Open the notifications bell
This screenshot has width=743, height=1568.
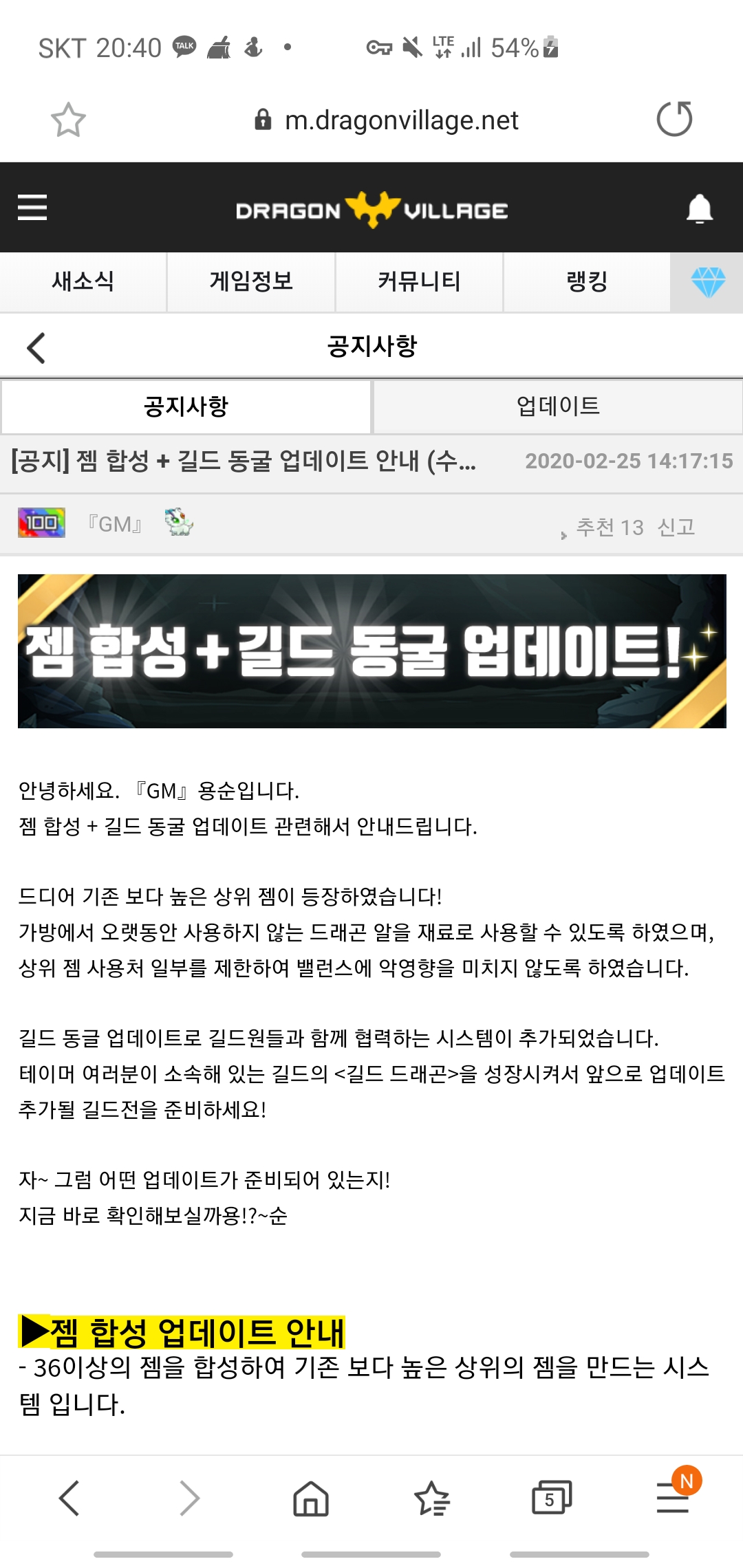click(x=699, y=208)
